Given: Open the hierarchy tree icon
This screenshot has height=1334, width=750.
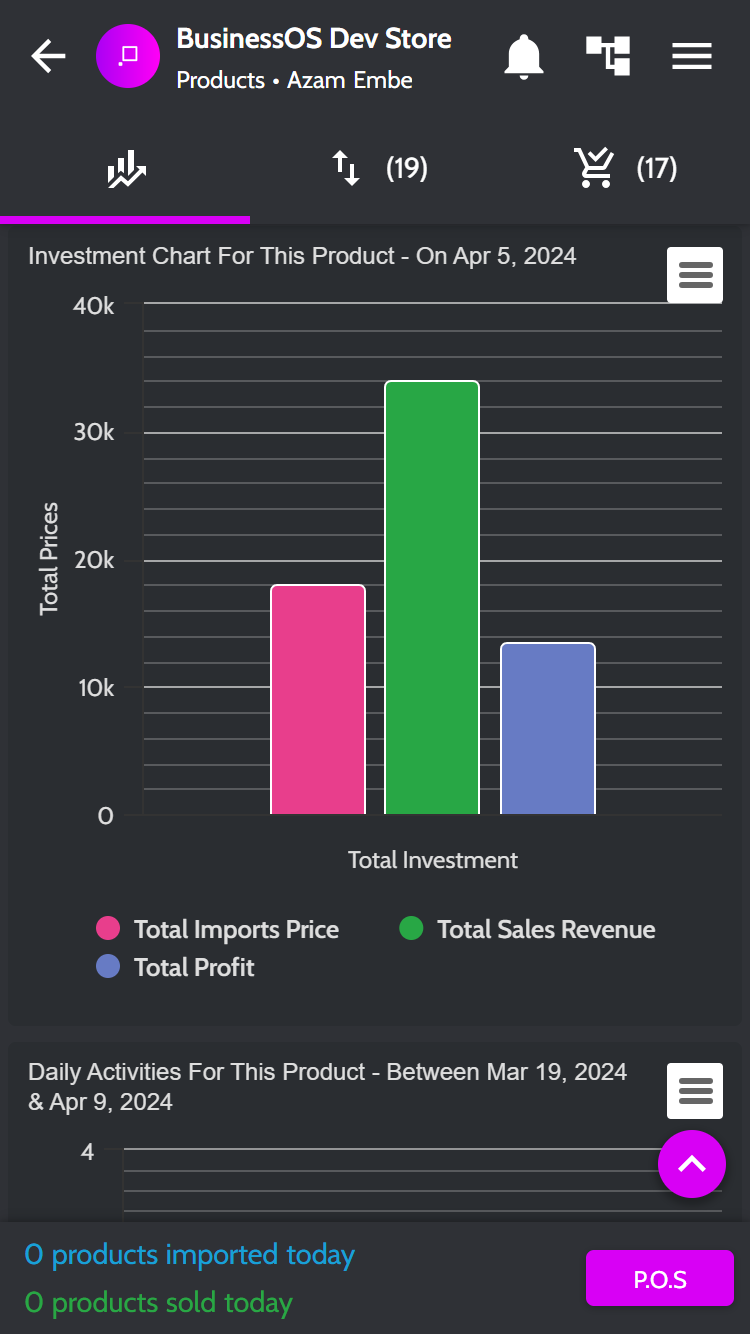Looking at the screenshot, I should click(608, 56).
